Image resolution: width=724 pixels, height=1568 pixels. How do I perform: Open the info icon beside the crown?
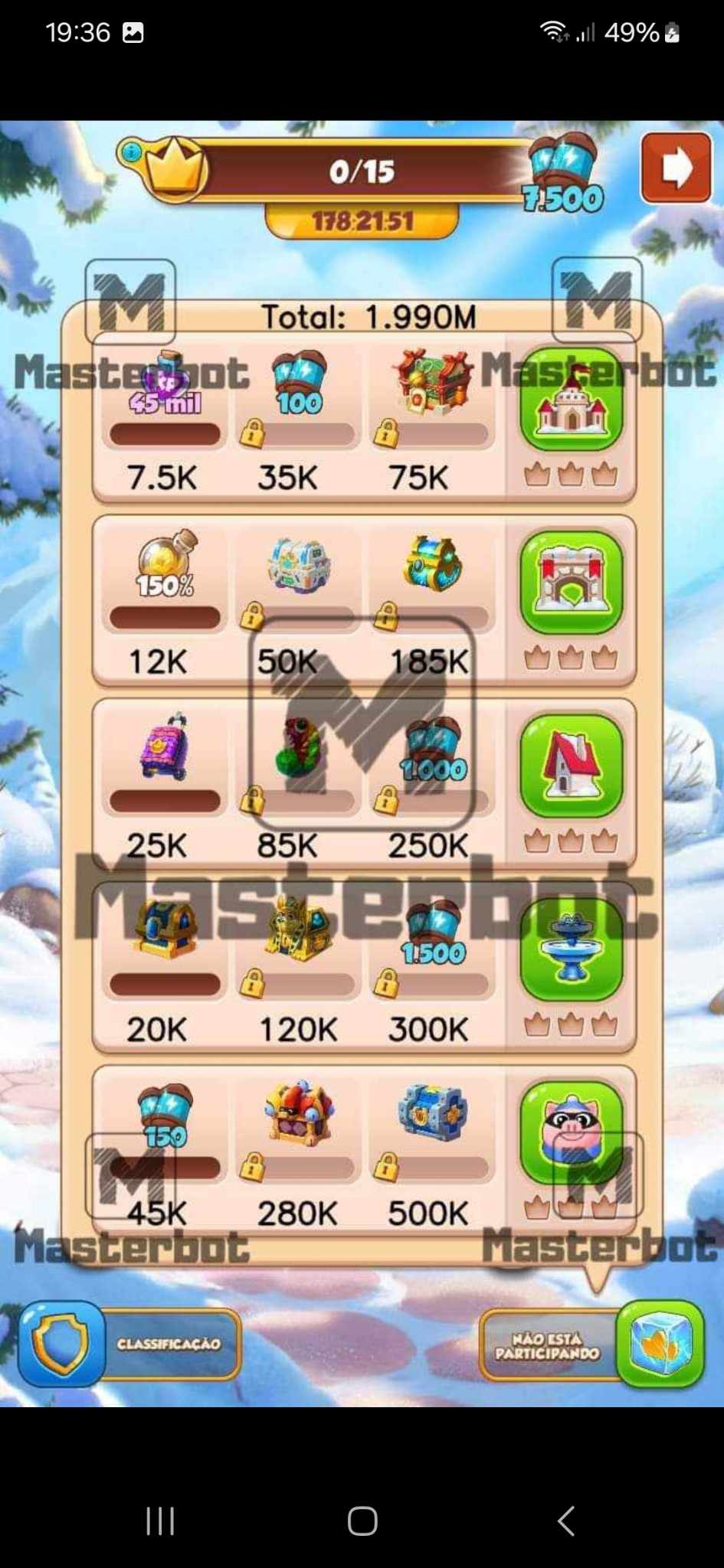tap(131, 152)
